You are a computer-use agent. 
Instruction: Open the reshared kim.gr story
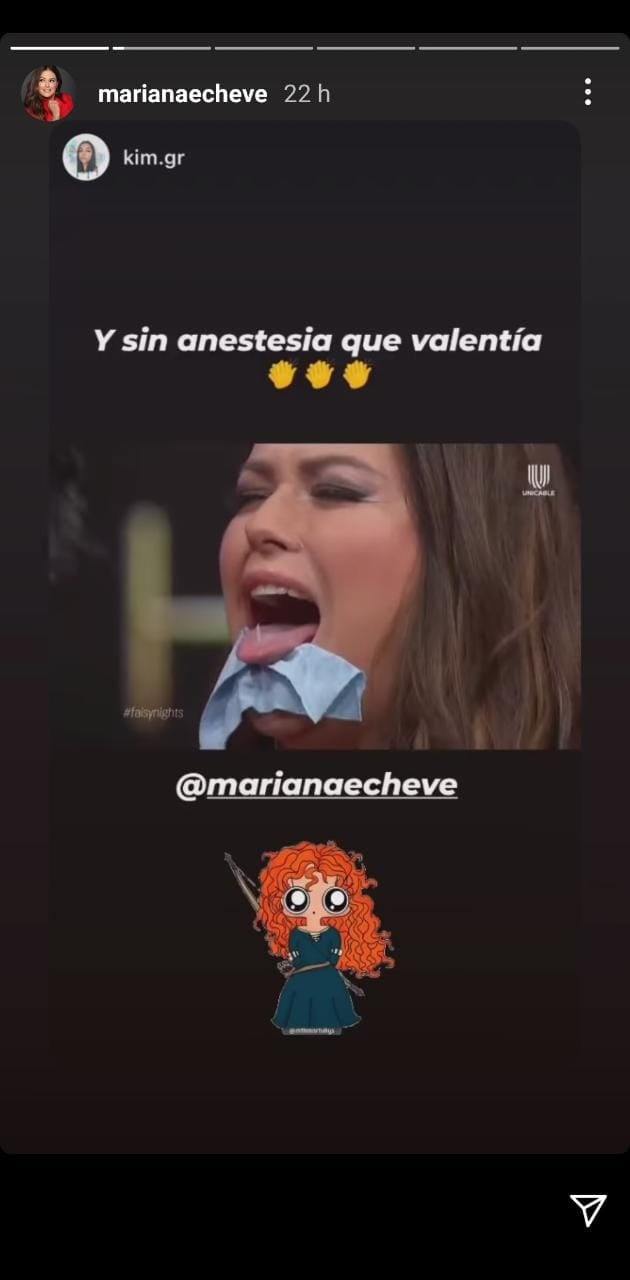pyautogui.click(x=152, y=157)
